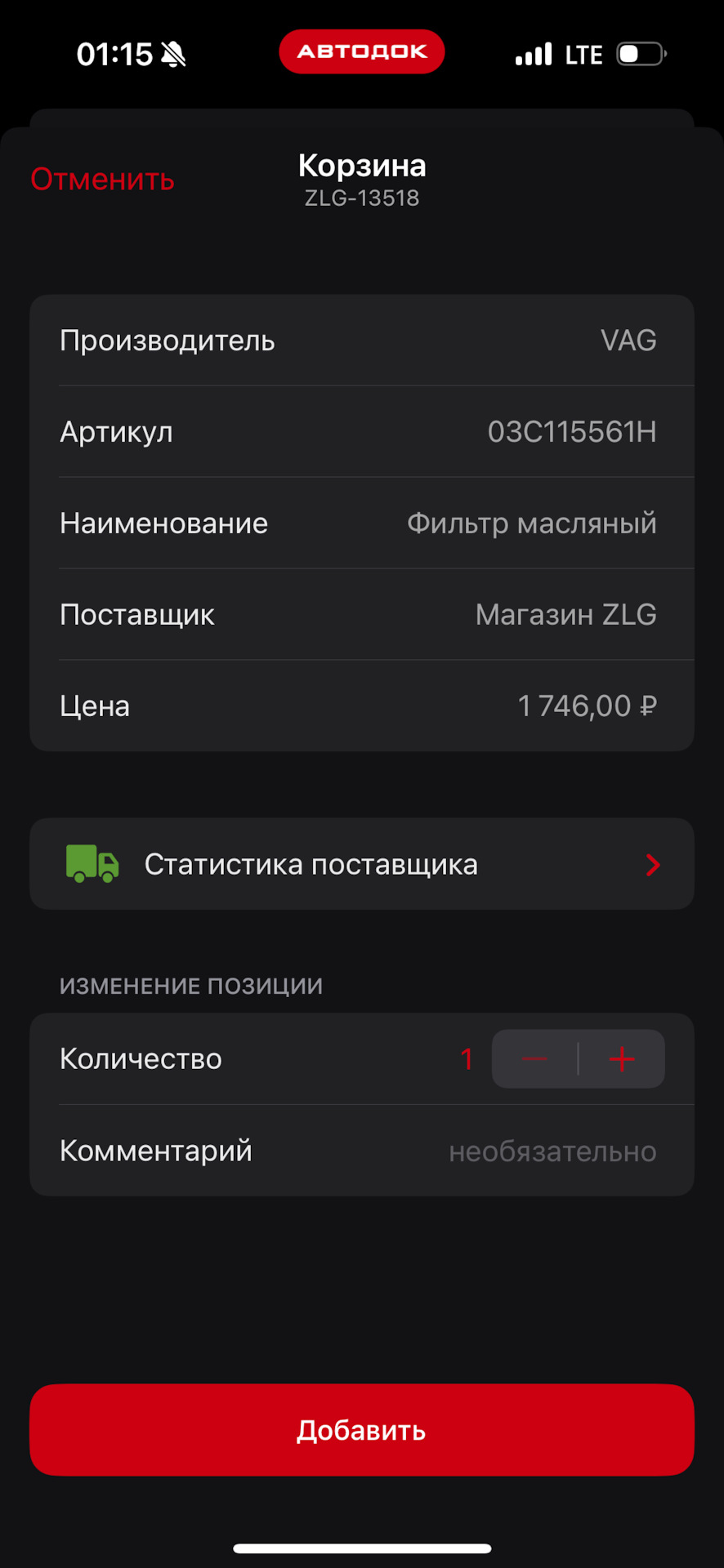Return to Автодок call pill

point(362,52)
